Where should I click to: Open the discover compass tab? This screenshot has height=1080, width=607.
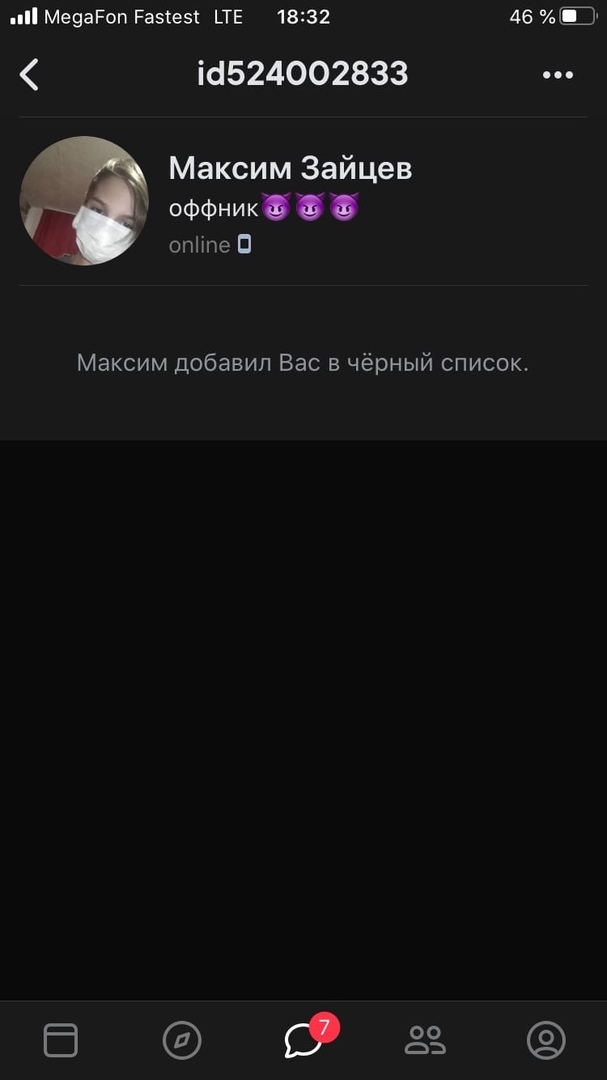click(x=182, y=1040)
